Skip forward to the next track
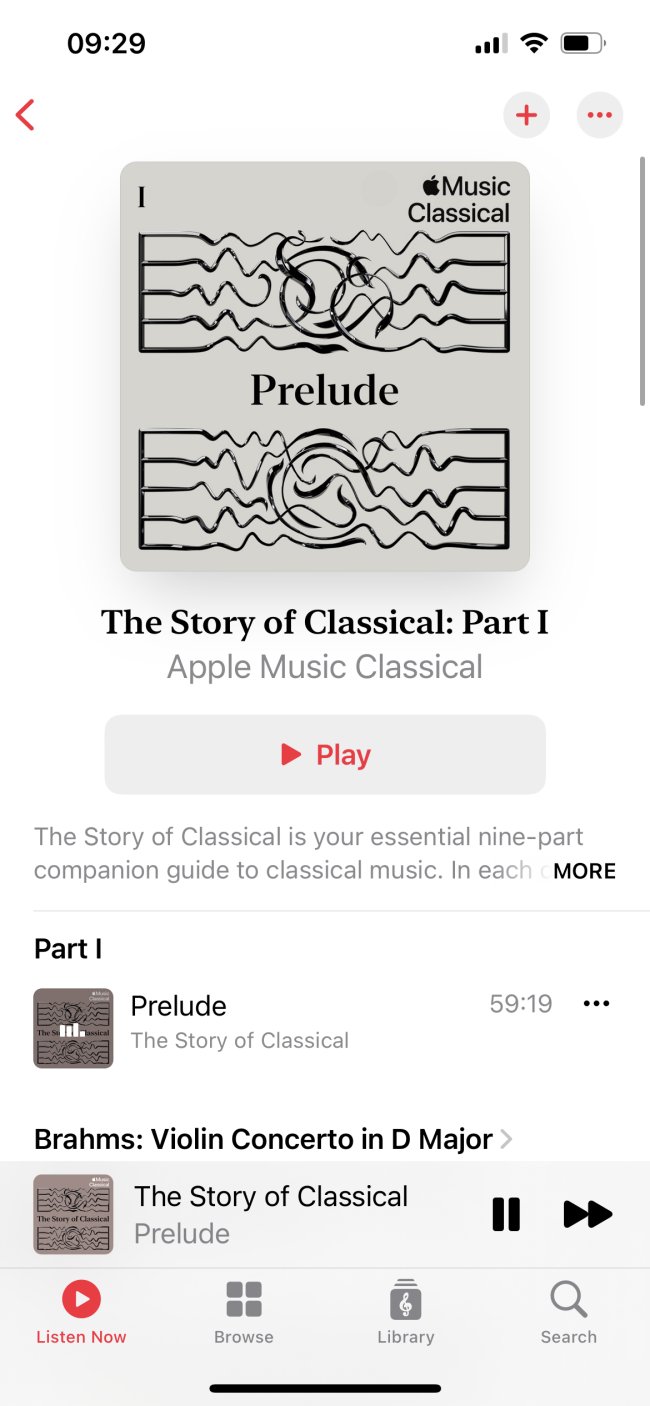 [587, 1214]
